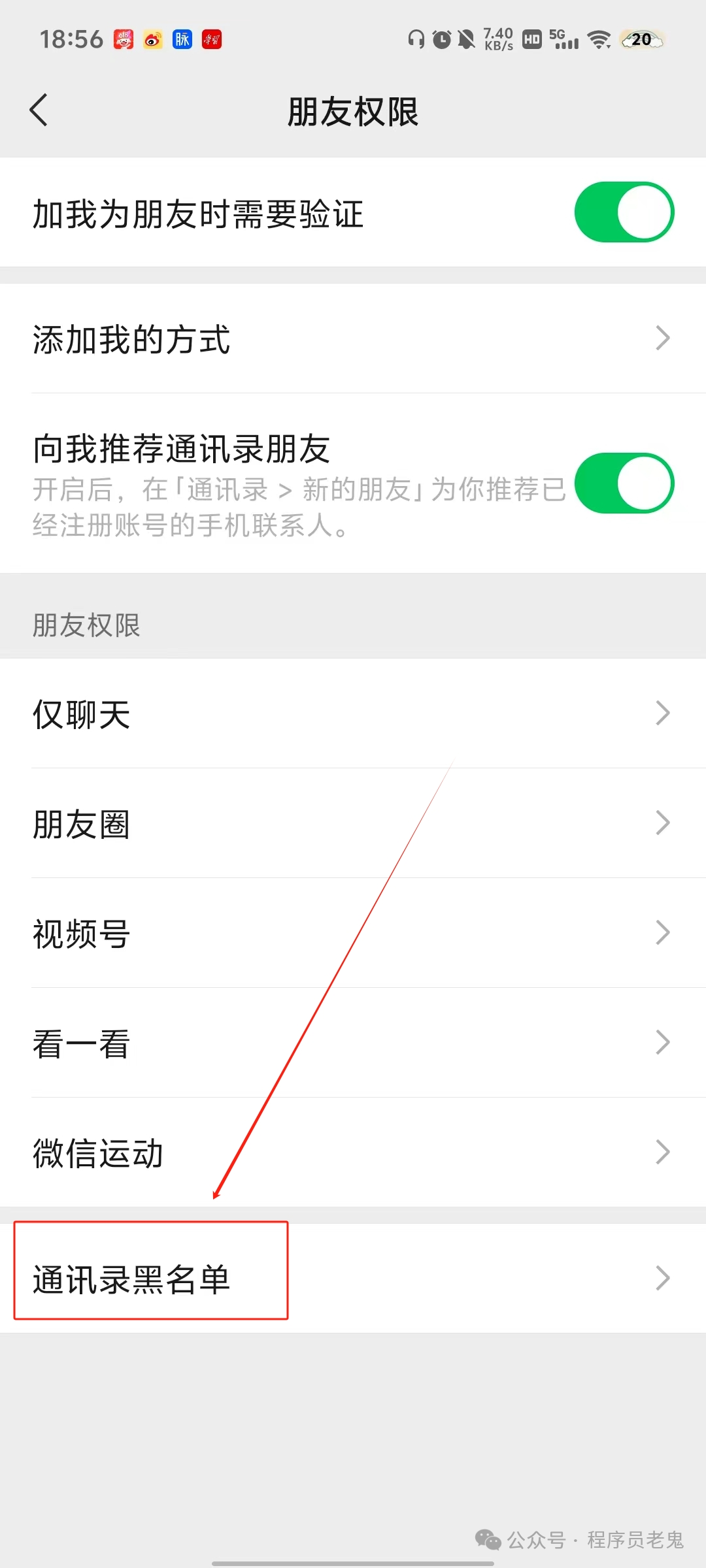Screen dimensions: 706x1568
Task: Open 朋友圈 permission settings
Action: 353,823
